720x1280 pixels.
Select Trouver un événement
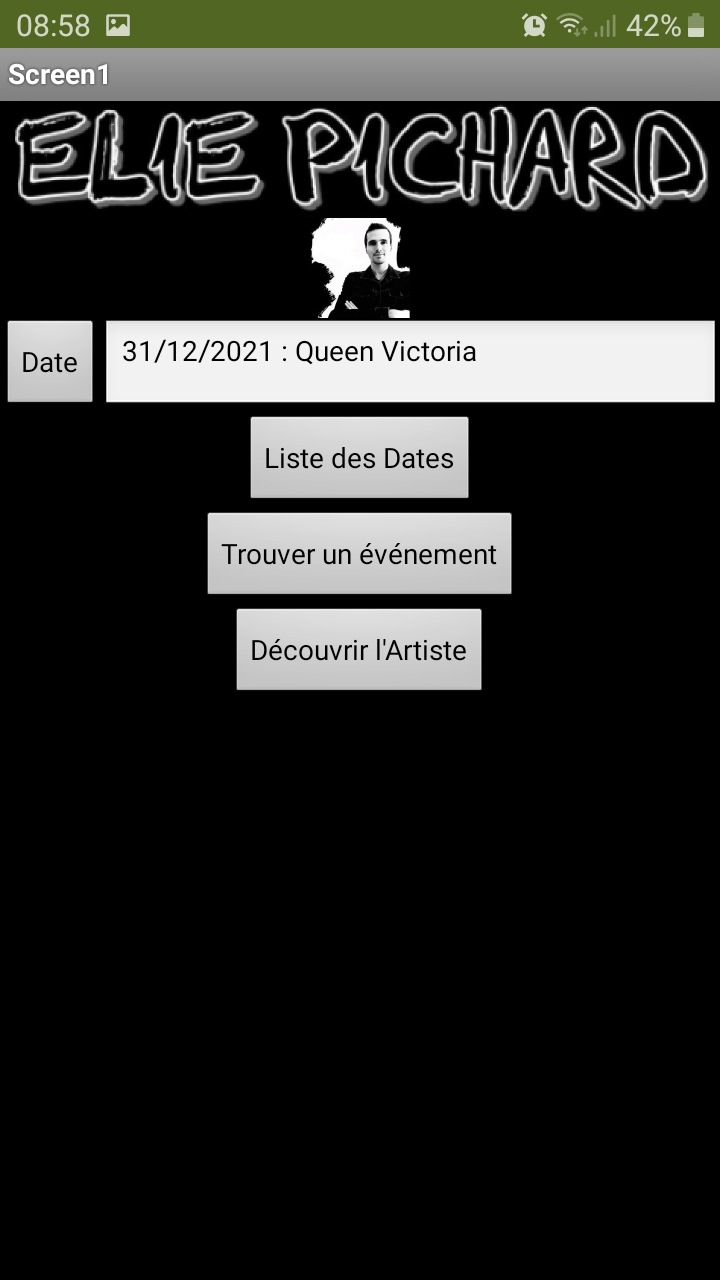[x=359, y=553]
